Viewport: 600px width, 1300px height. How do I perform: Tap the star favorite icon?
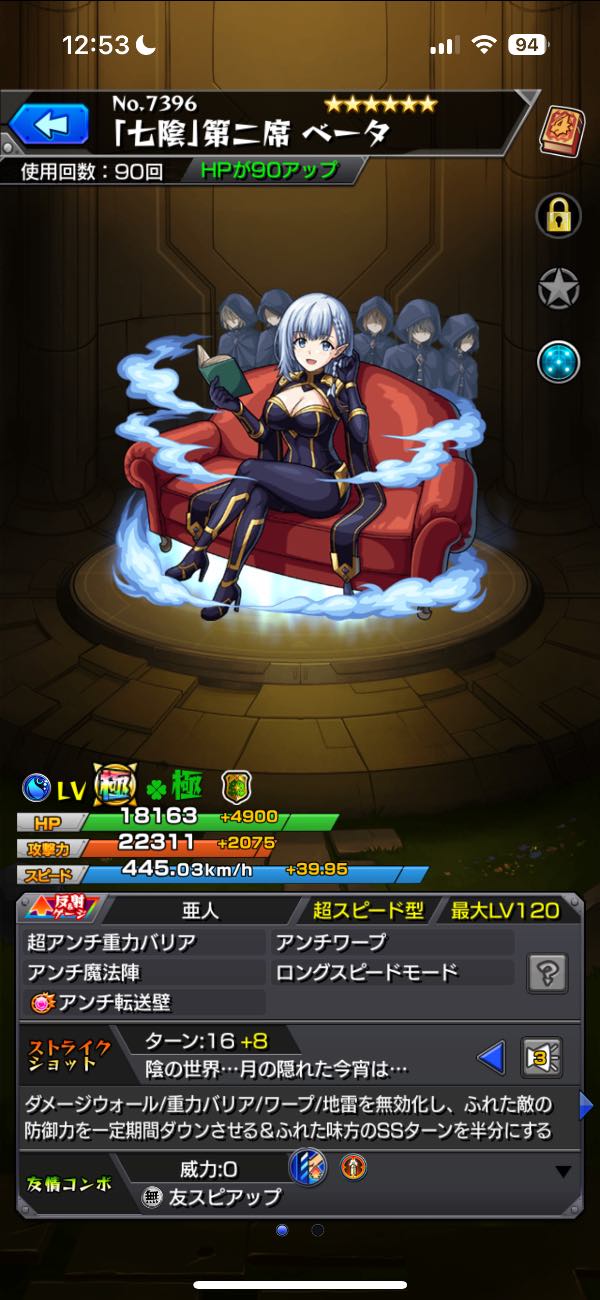[x=559, y=289]
